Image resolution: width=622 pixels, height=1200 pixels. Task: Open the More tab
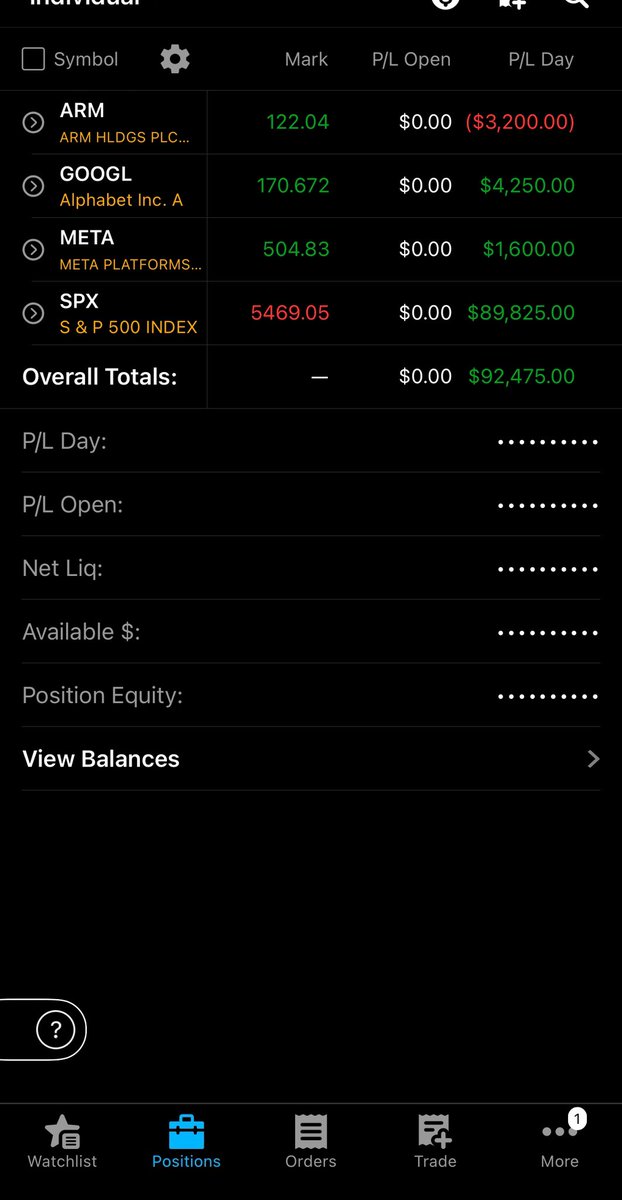[x=560, y=1142]
